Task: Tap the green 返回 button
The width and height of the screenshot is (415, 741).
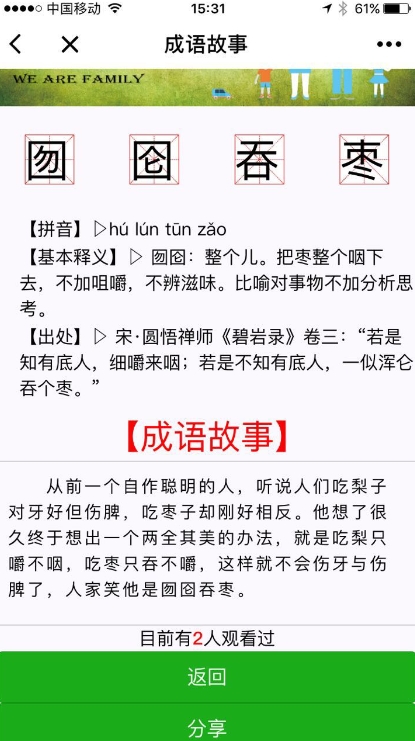Action: pos(208,677)
